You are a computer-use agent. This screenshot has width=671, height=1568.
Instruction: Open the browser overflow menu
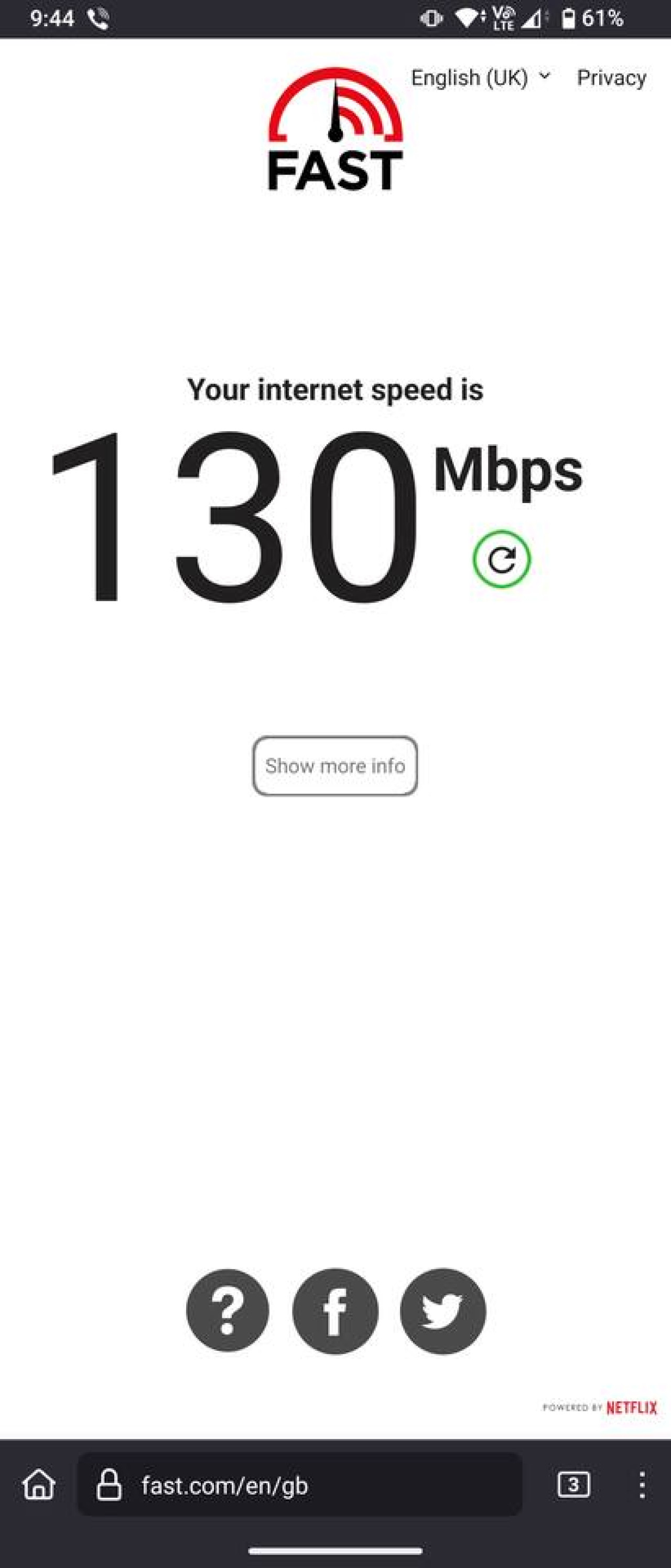642,1485
